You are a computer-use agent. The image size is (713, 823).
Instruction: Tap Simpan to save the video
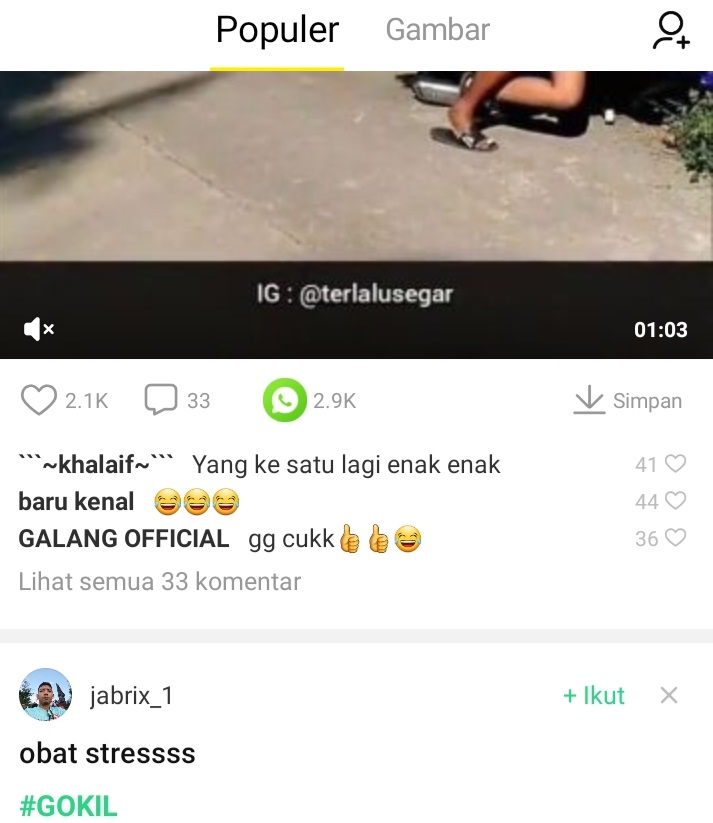click(627, 400)
